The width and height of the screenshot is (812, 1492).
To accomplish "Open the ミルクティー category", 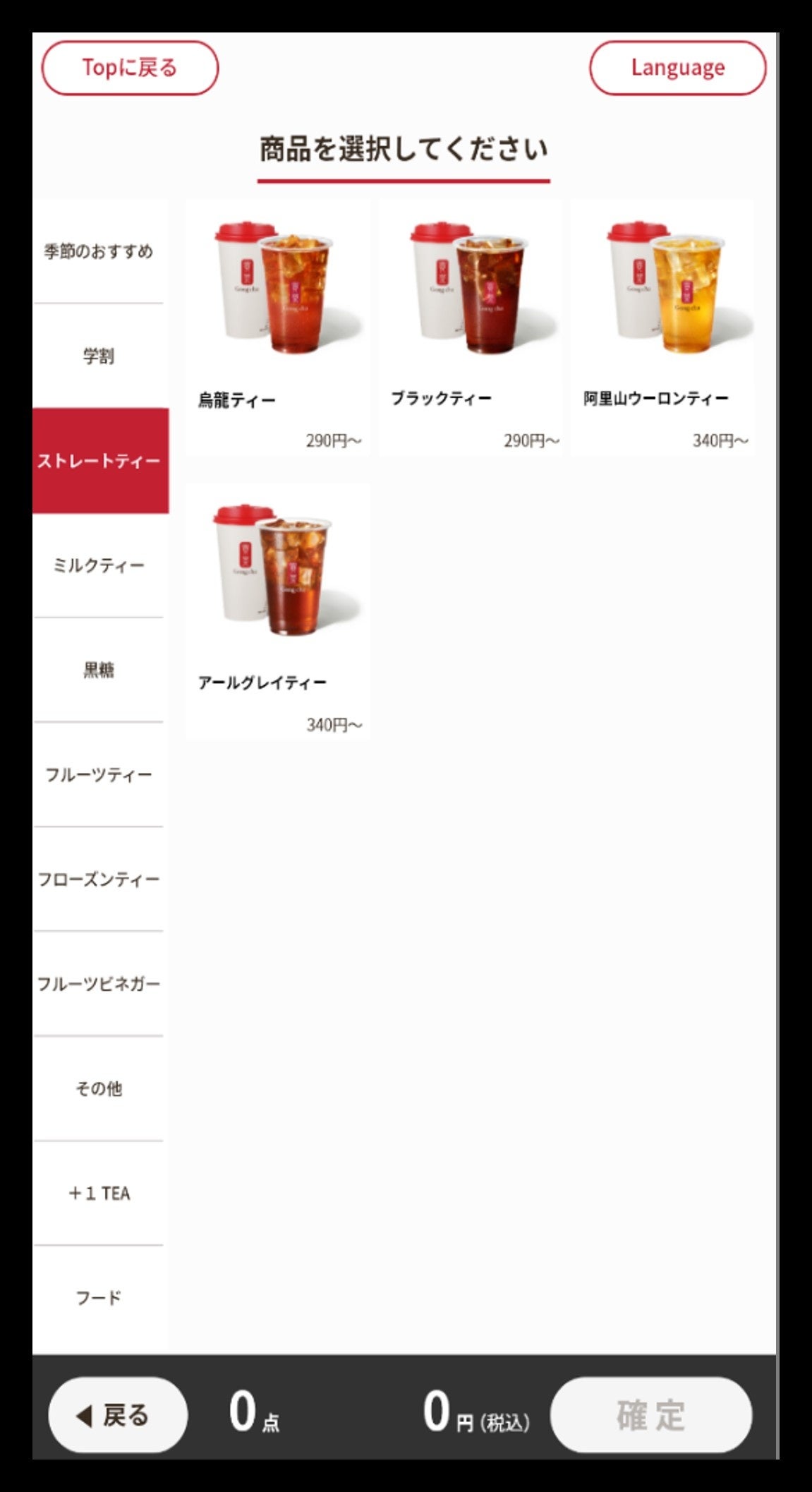I will click(x=99, y=565).
